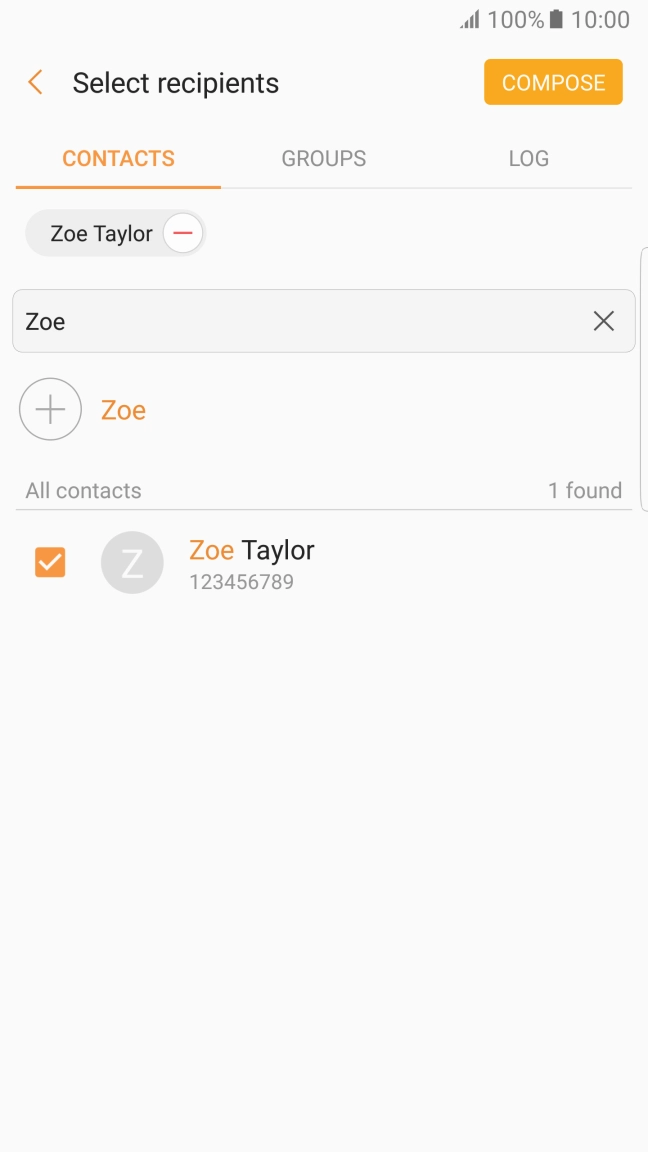Switch to the Log tab

(528, 159)
